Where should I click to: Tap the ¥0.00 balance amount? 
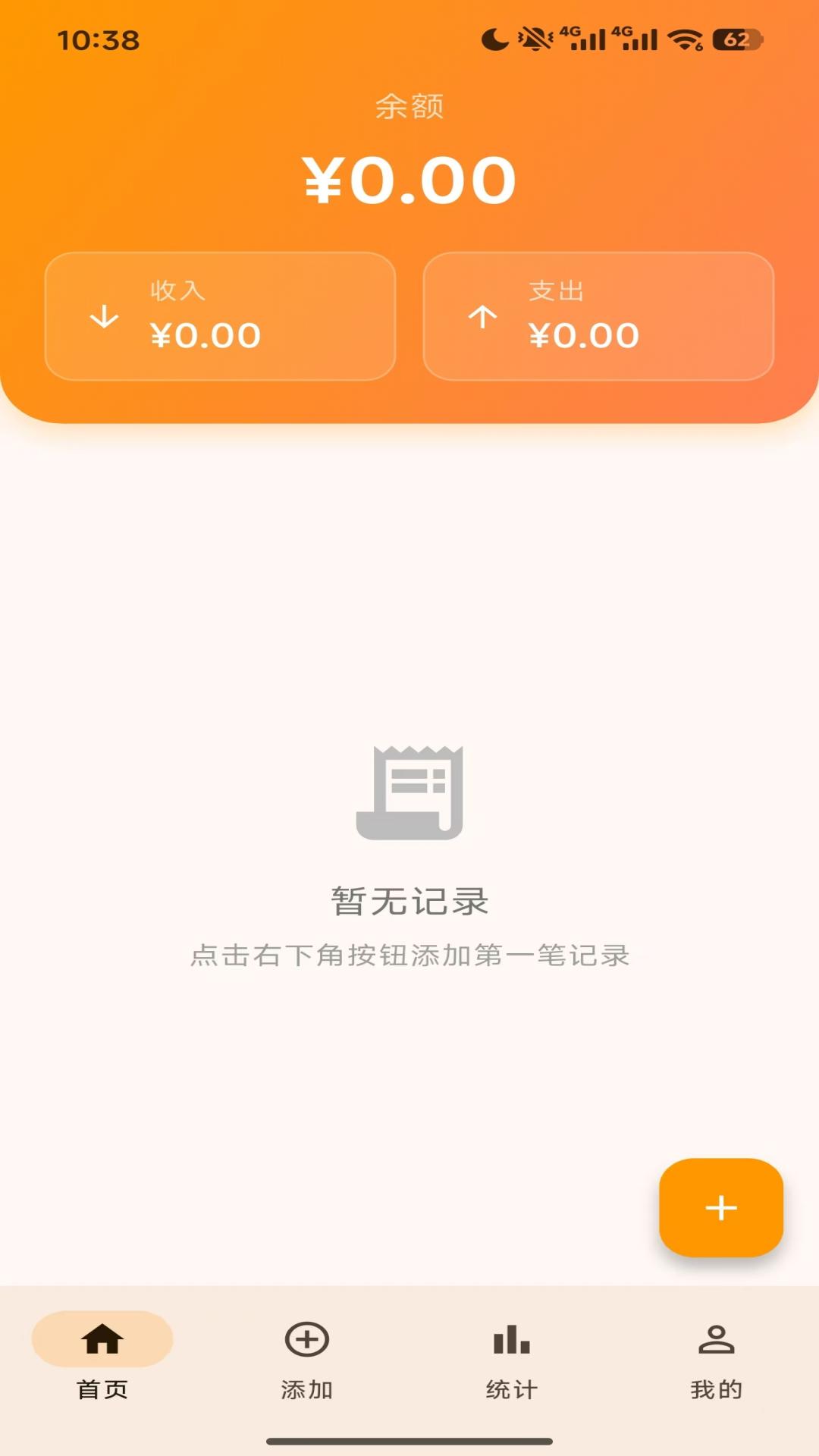click(x=409, y=178)
